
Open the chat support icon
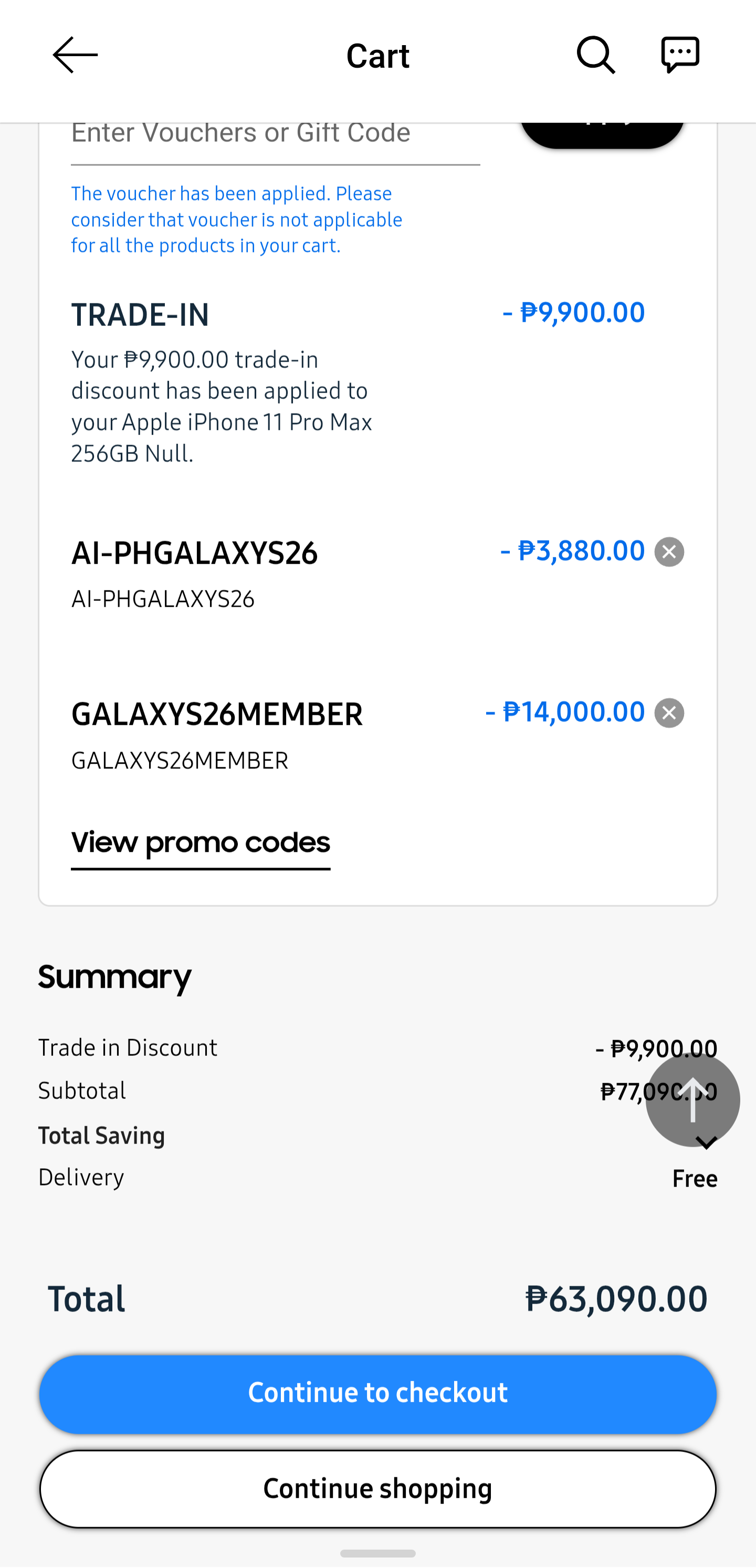click(680, 56)
